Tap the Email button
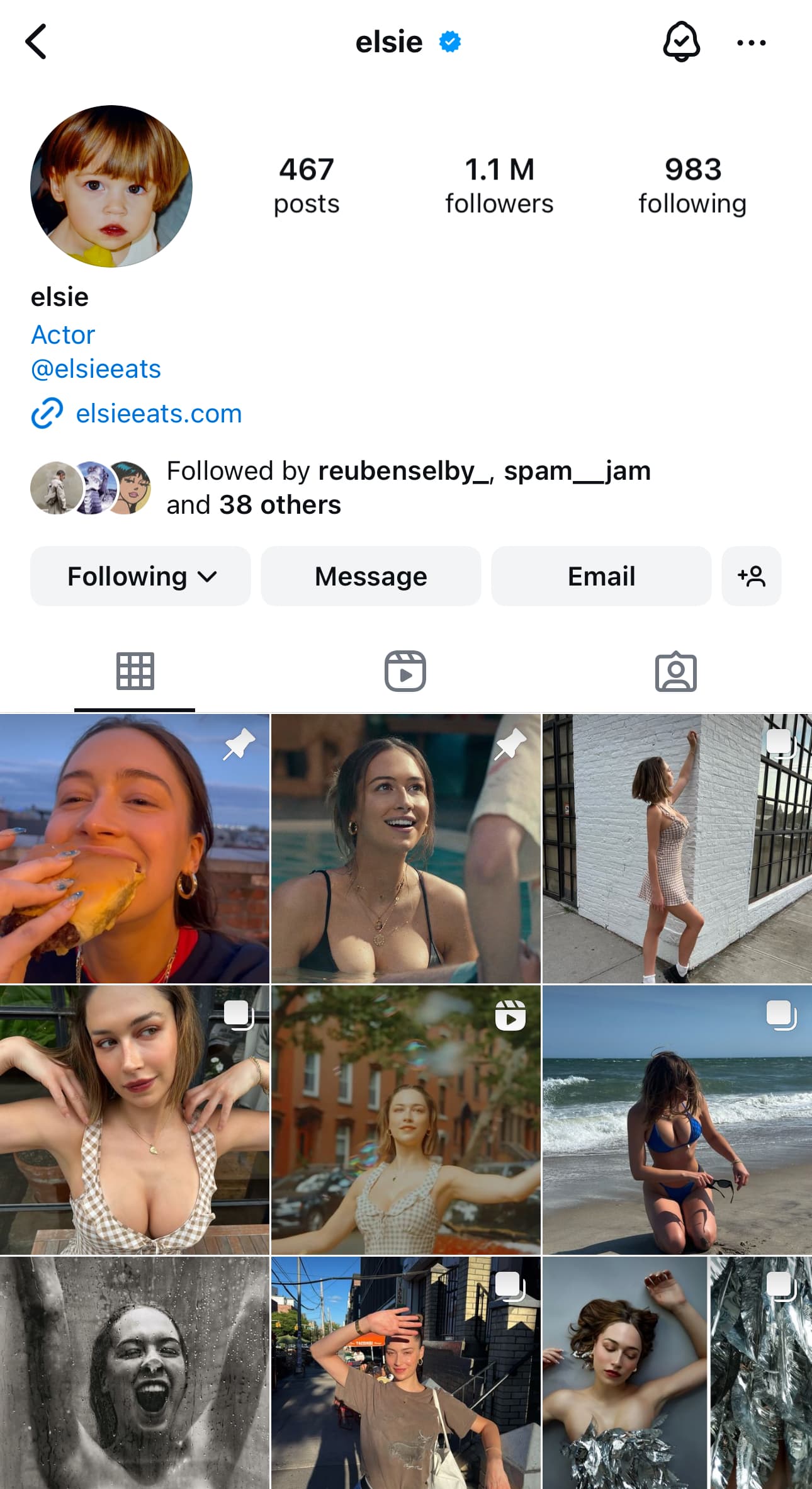812x1489 pixels. [601, 576]
